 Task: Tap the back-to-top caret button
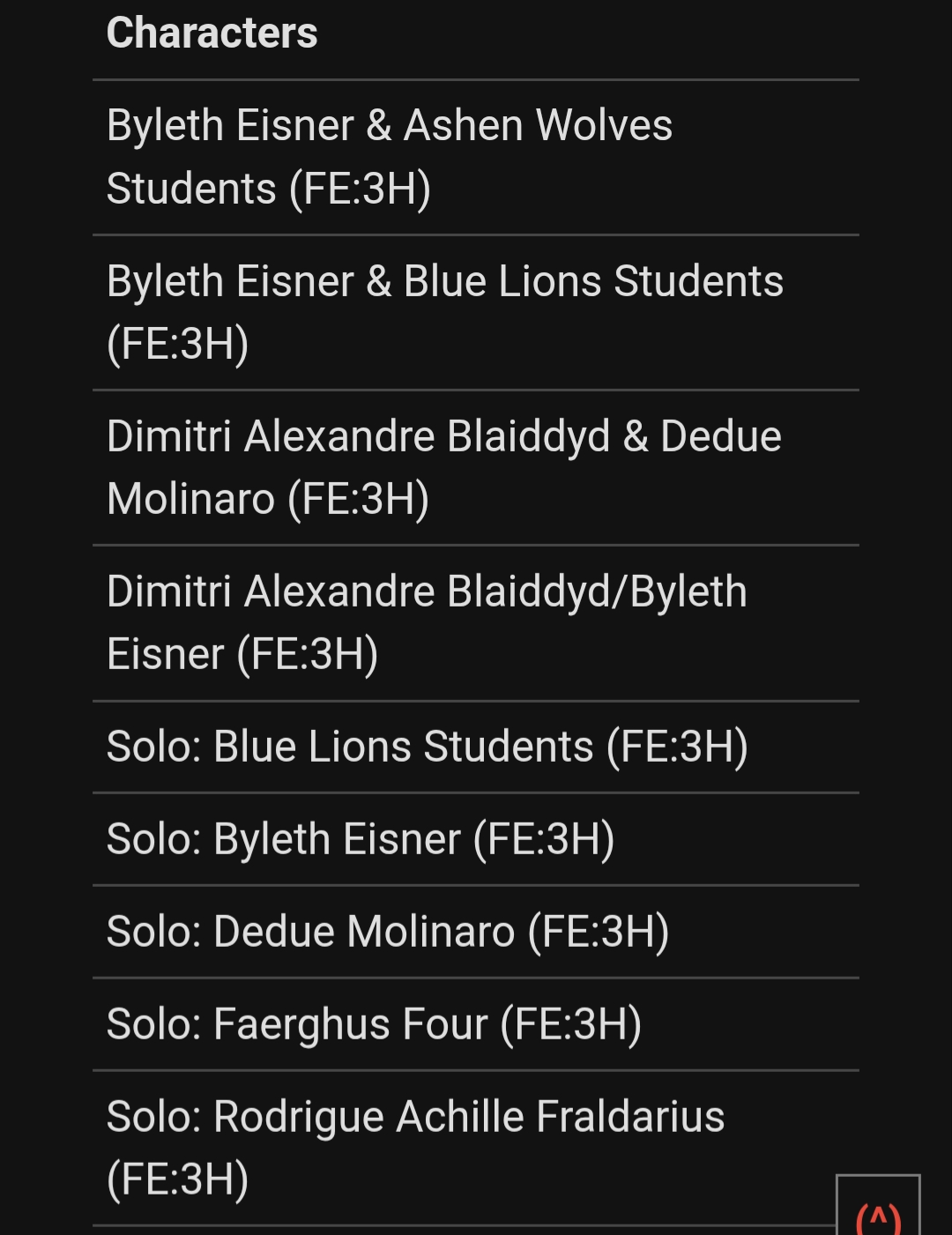click(878, 1212)
